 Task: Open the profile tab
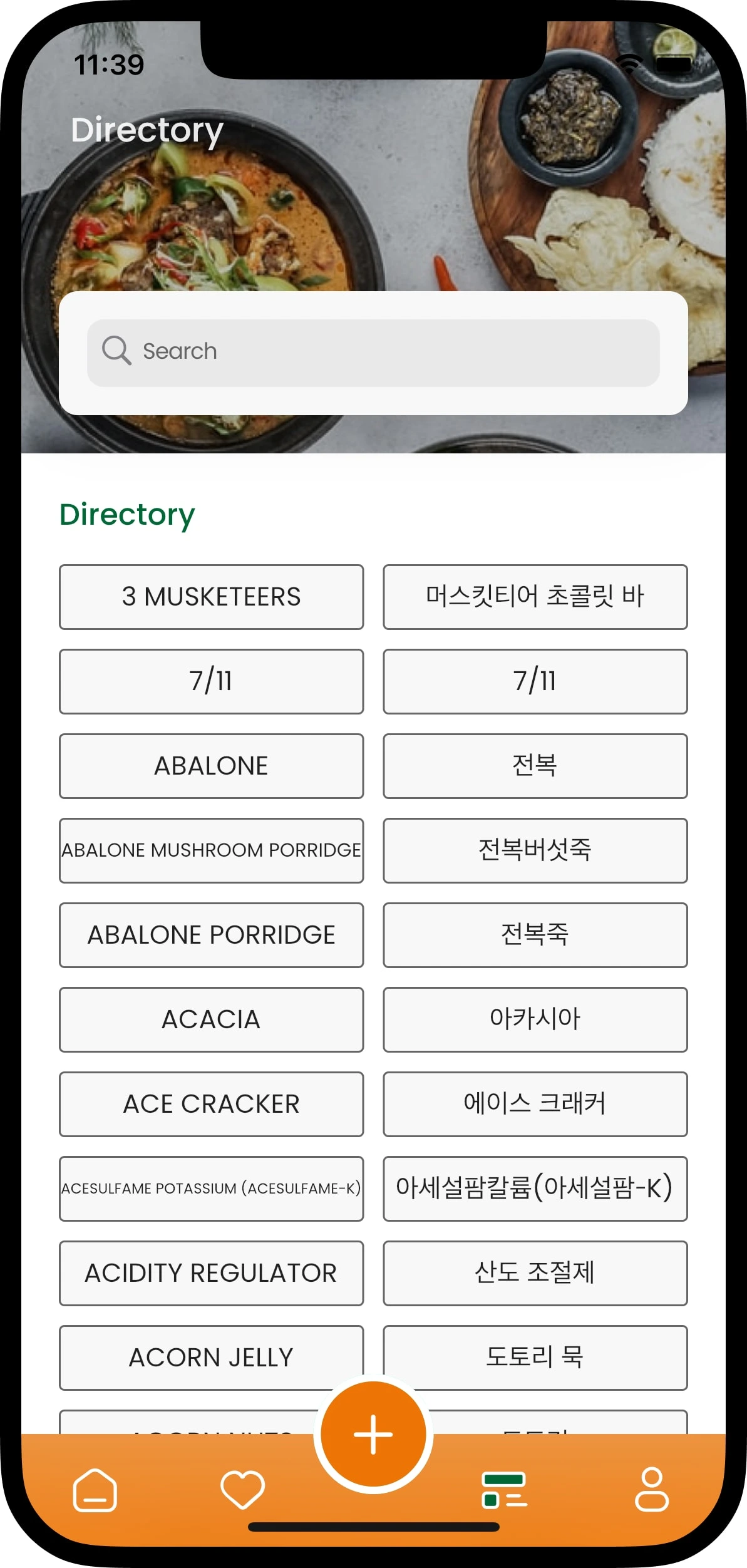click(651, 1490)
